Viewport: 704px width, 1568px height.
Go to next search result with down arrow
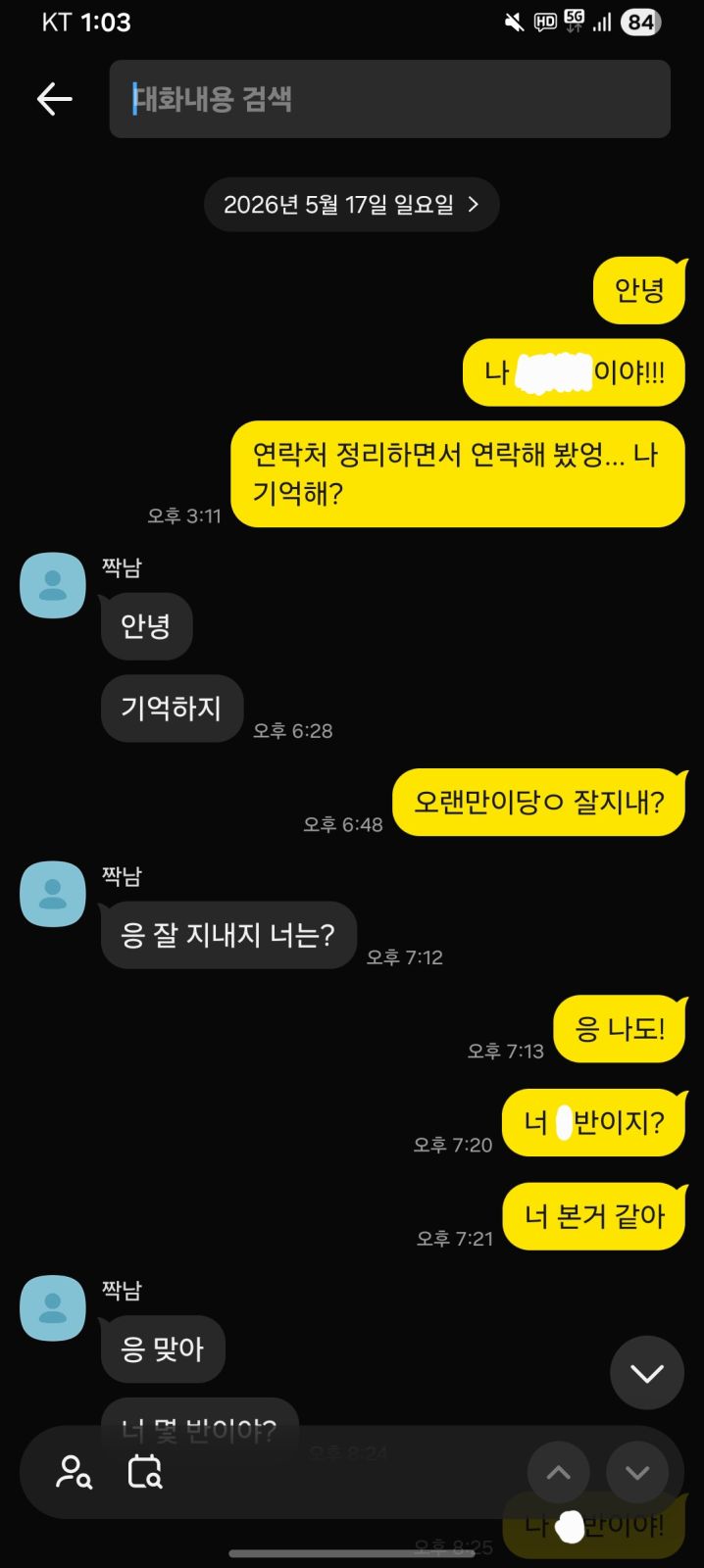click(x=637, y=1473)
